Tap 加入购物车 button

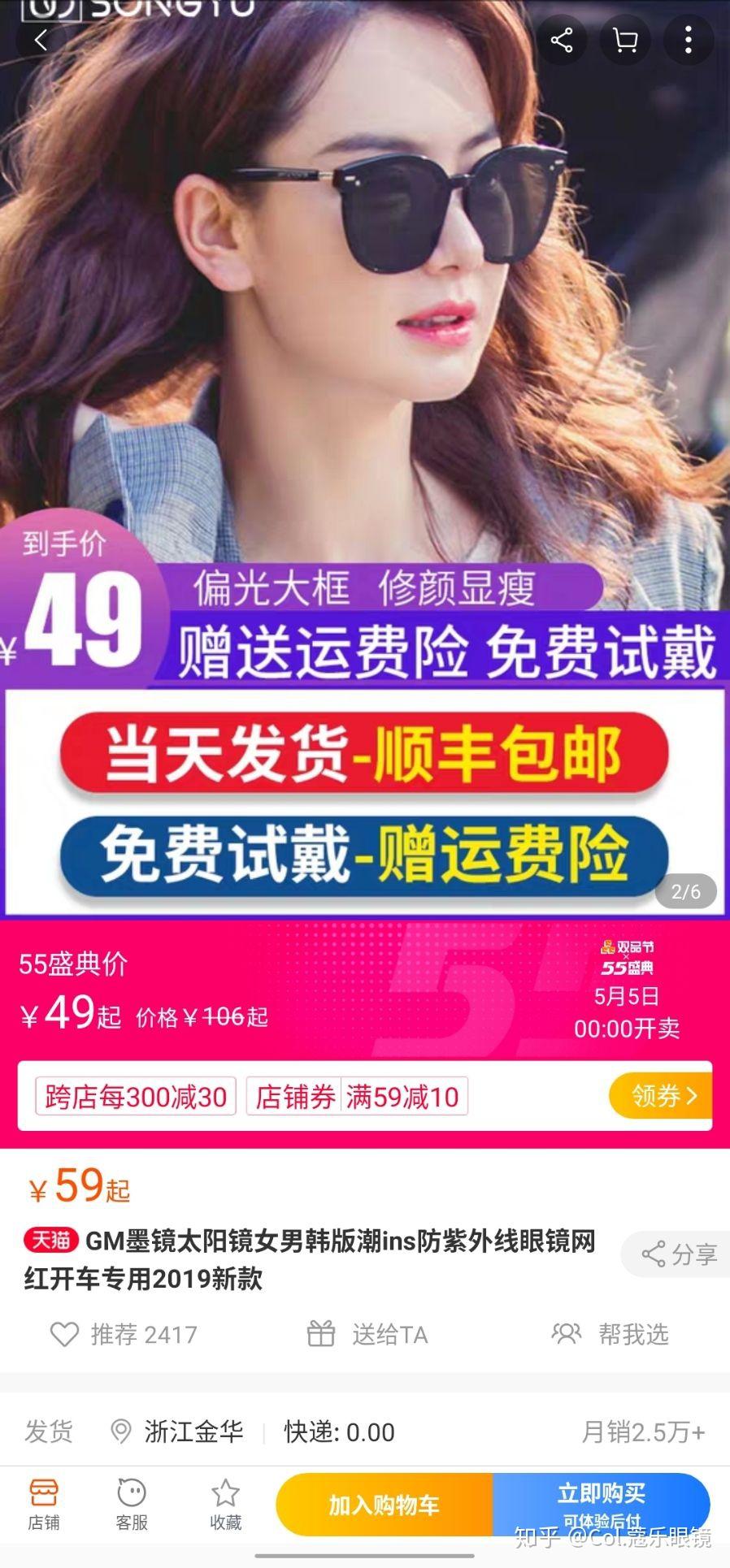click(384, 1504)
